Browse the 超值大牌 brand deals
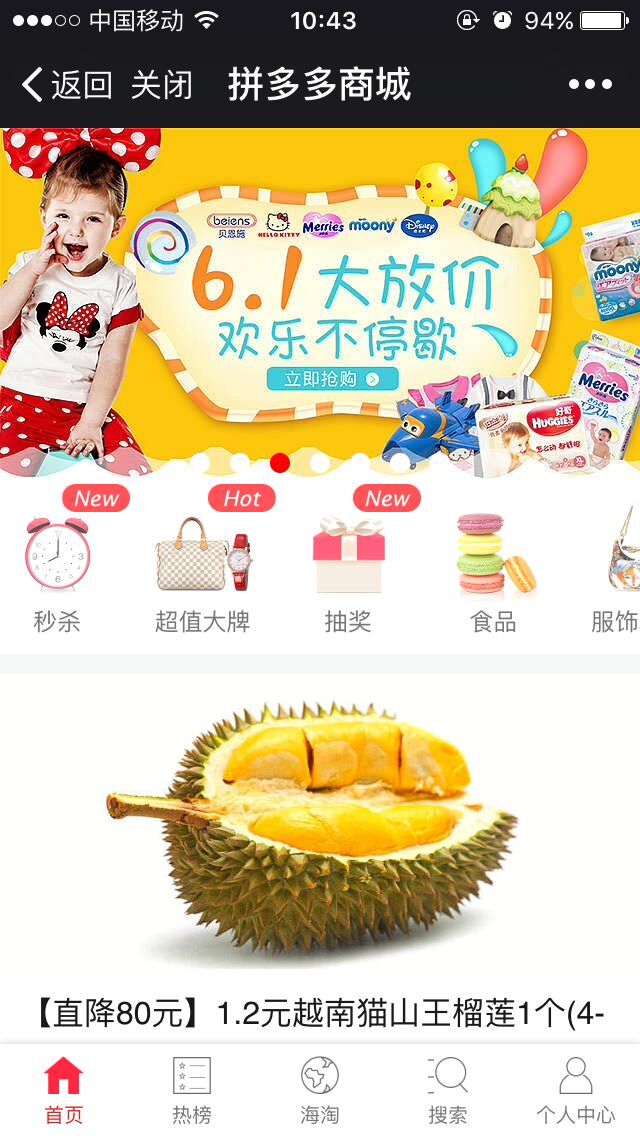Screen dimensions: 640x1136 tap(202, 570)
